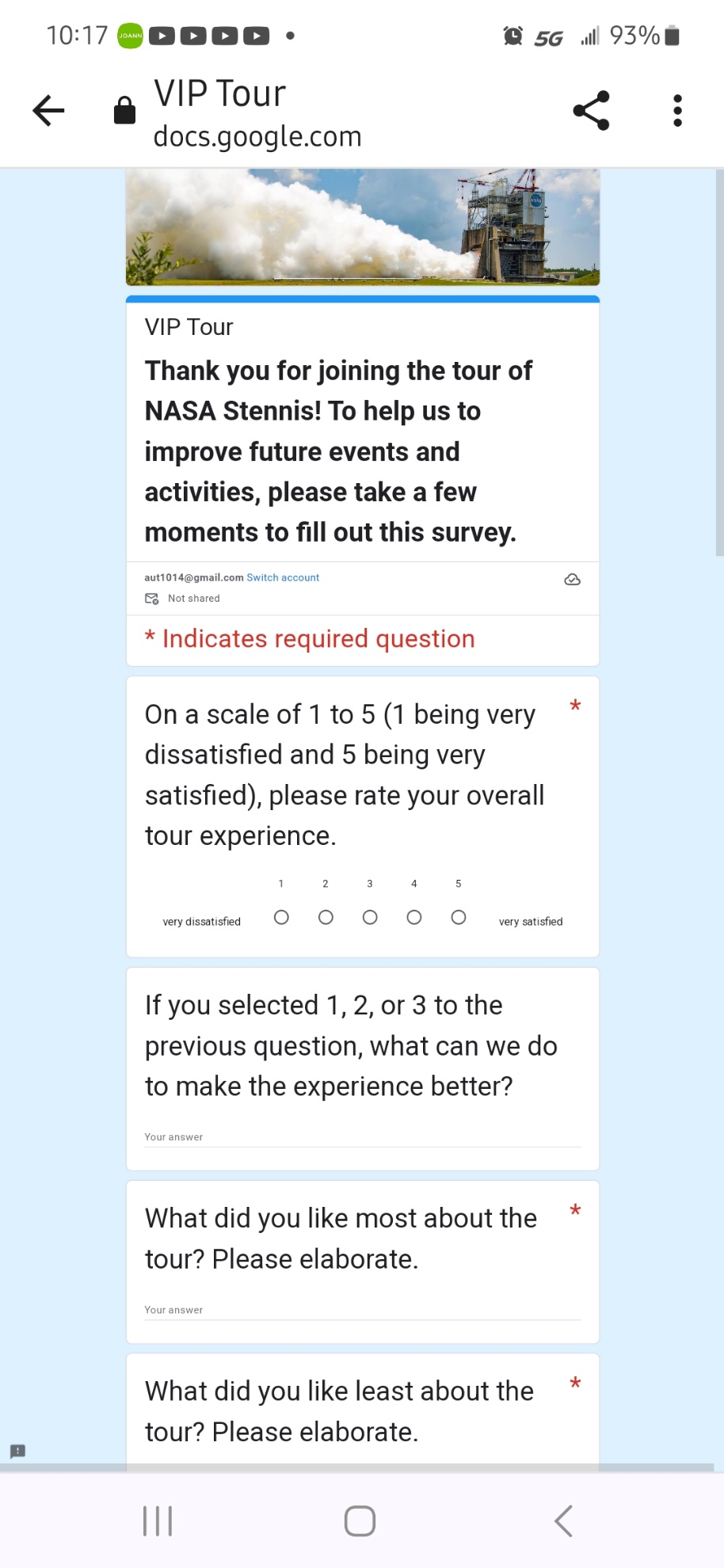This screenshot has width=724, height=1568.
Task: Open recent apps from the navigation bar
Action: tap(158, 1520)
